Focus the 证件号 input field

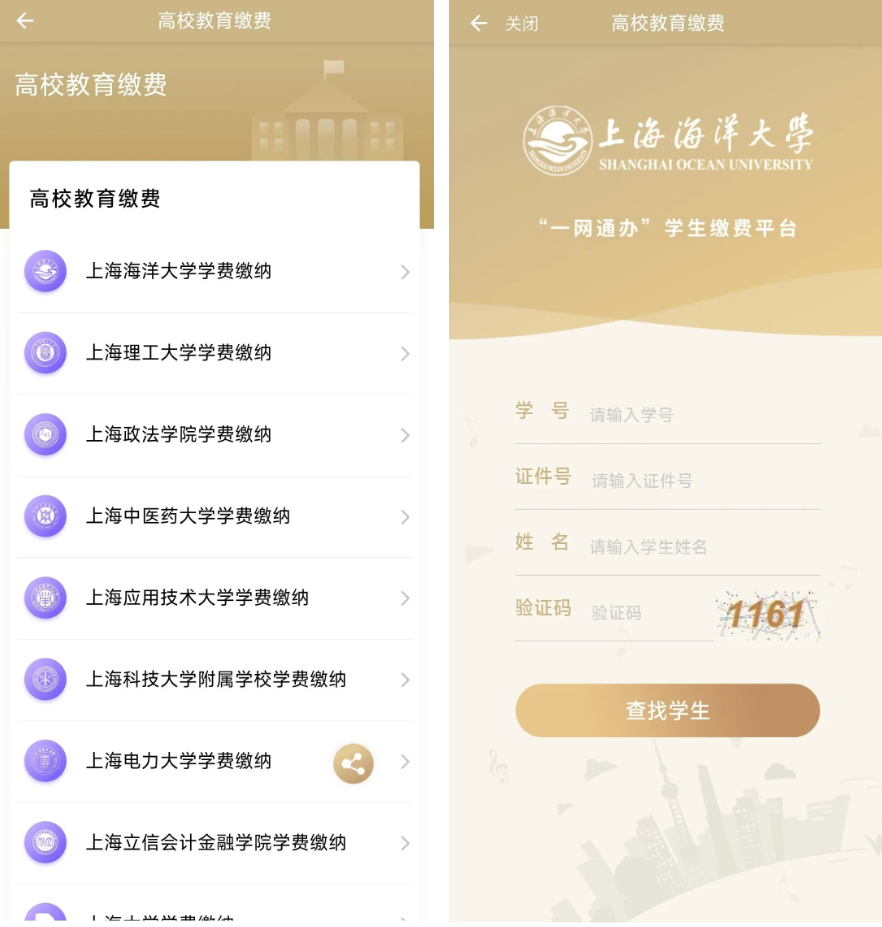(700, 480)
